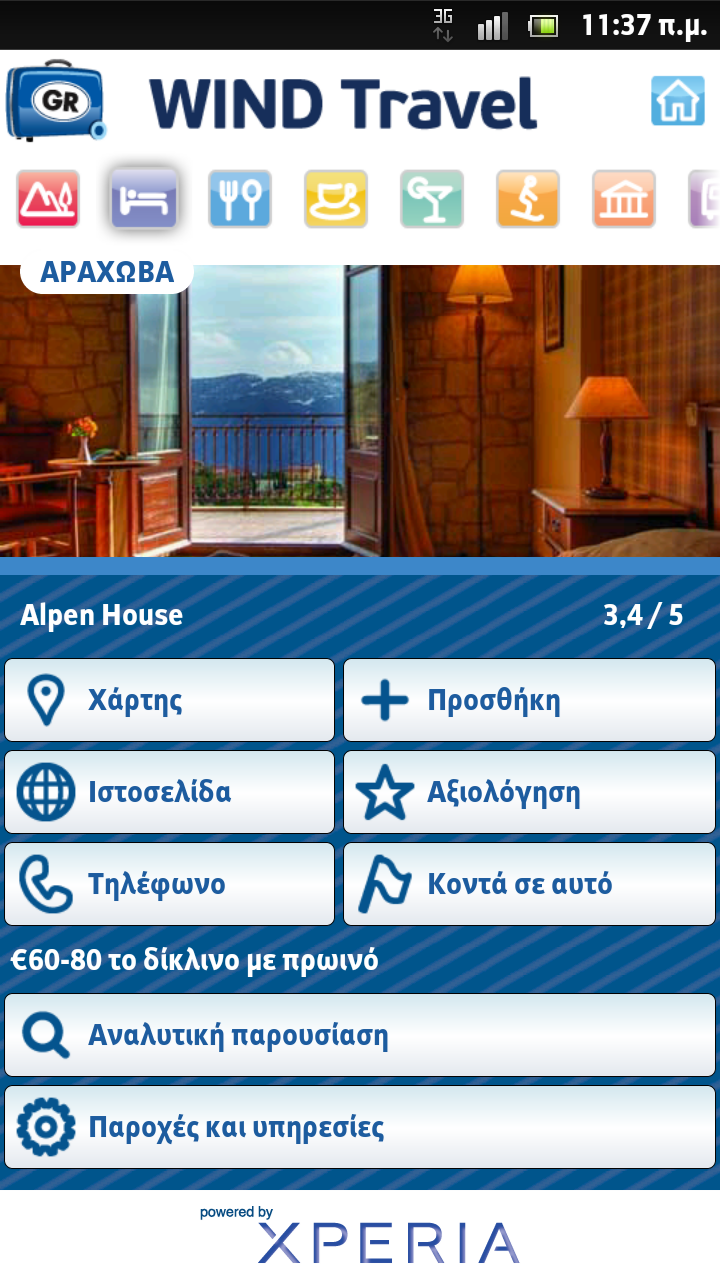Rate Alpen House via Αξιολόγηση
The width and height of the screenshot is (720, 1280).
[x=530, y=792]
